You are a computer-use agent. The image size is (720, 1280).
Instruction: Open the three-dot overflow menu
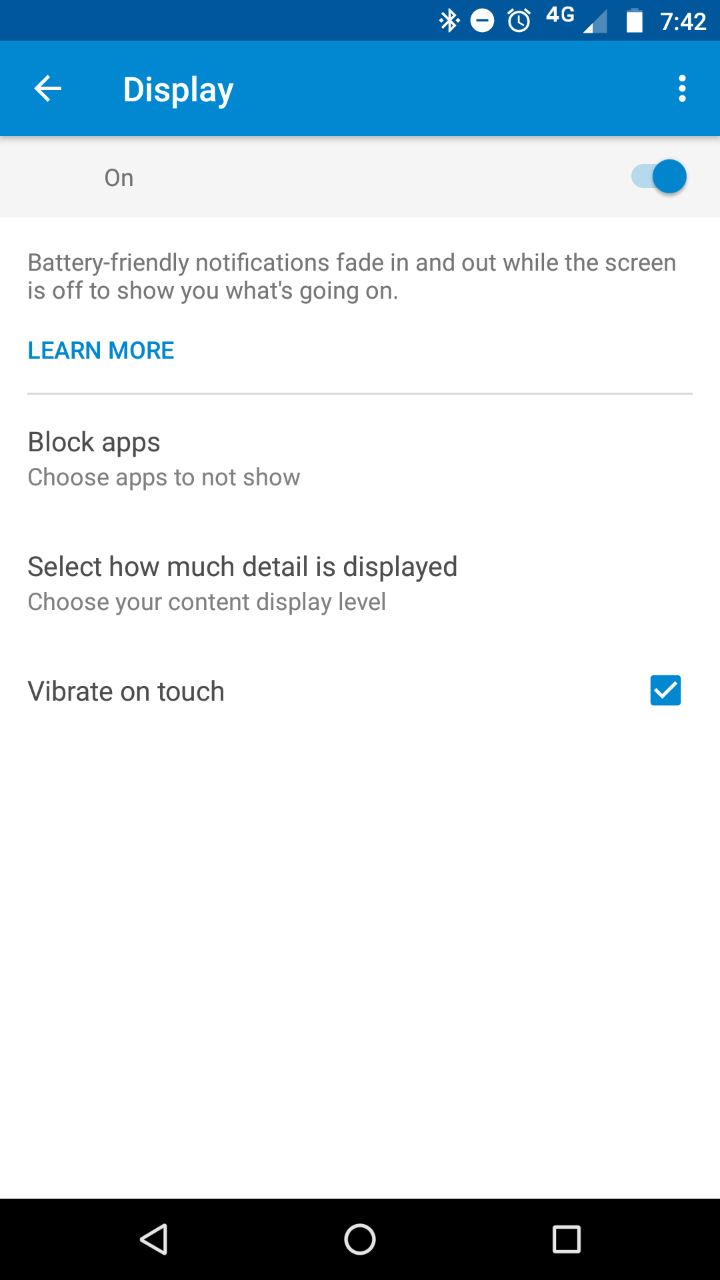tap(682, 89)
